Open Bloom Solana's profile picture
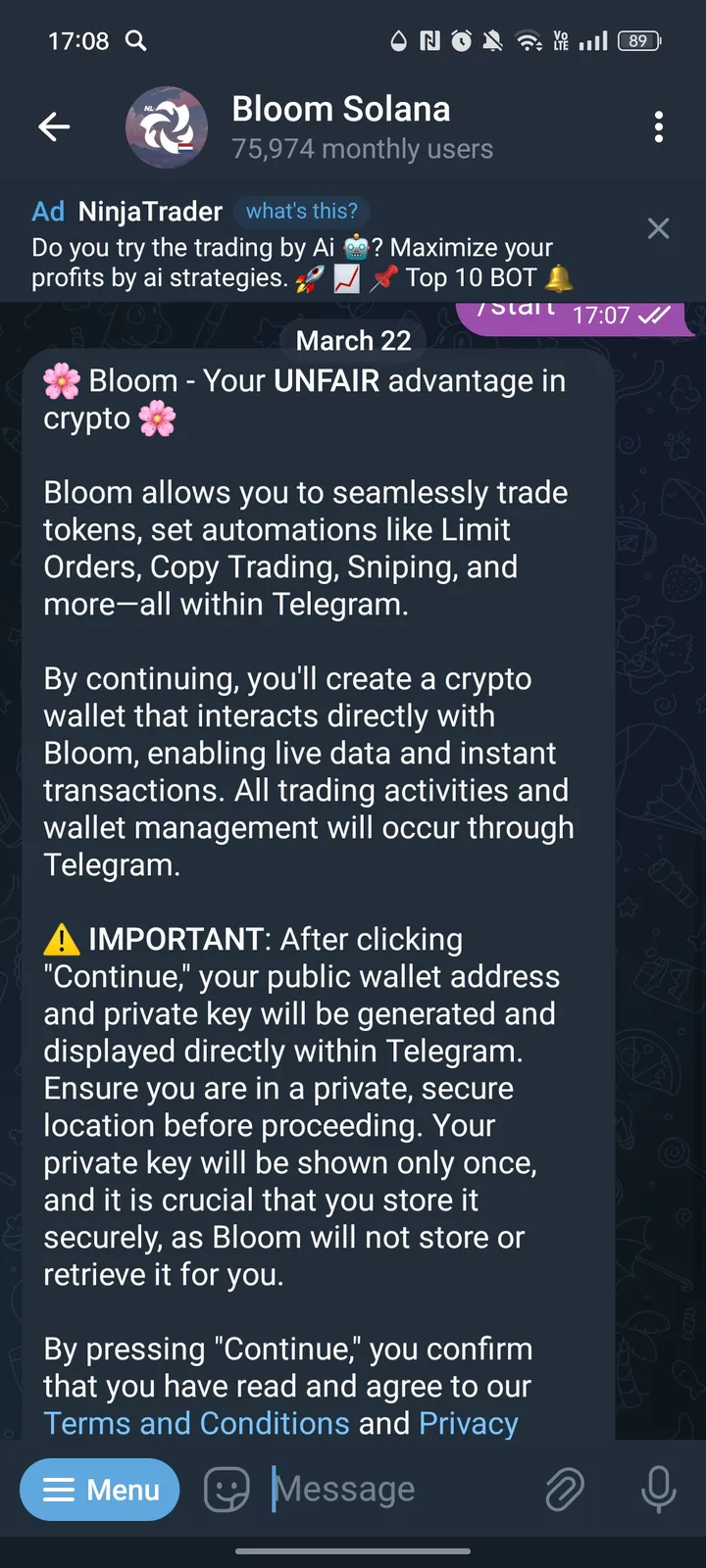The image size is (706, 1568). click(x=166, y=127)
